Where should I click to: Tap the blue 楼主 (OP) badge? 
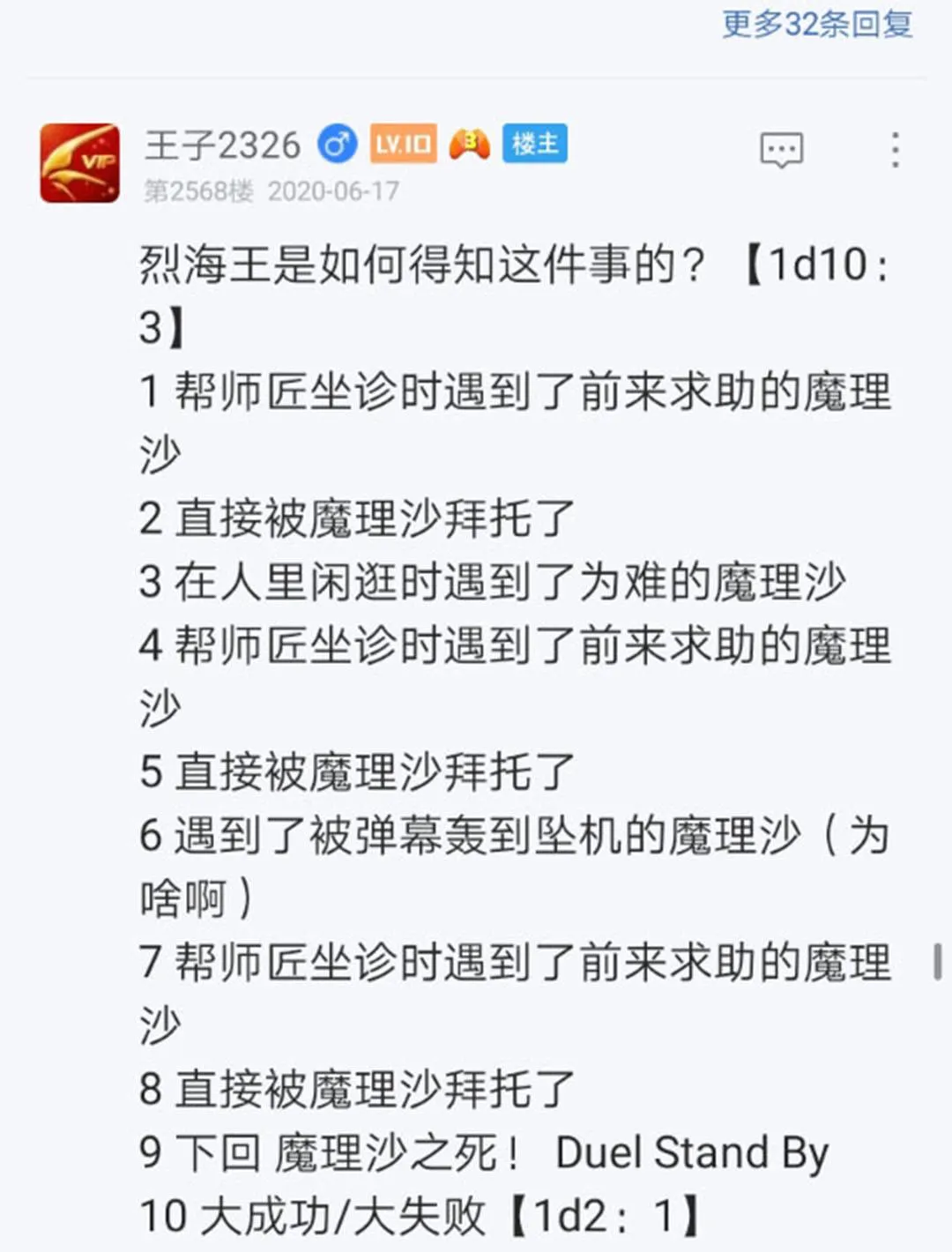point(533,144)
